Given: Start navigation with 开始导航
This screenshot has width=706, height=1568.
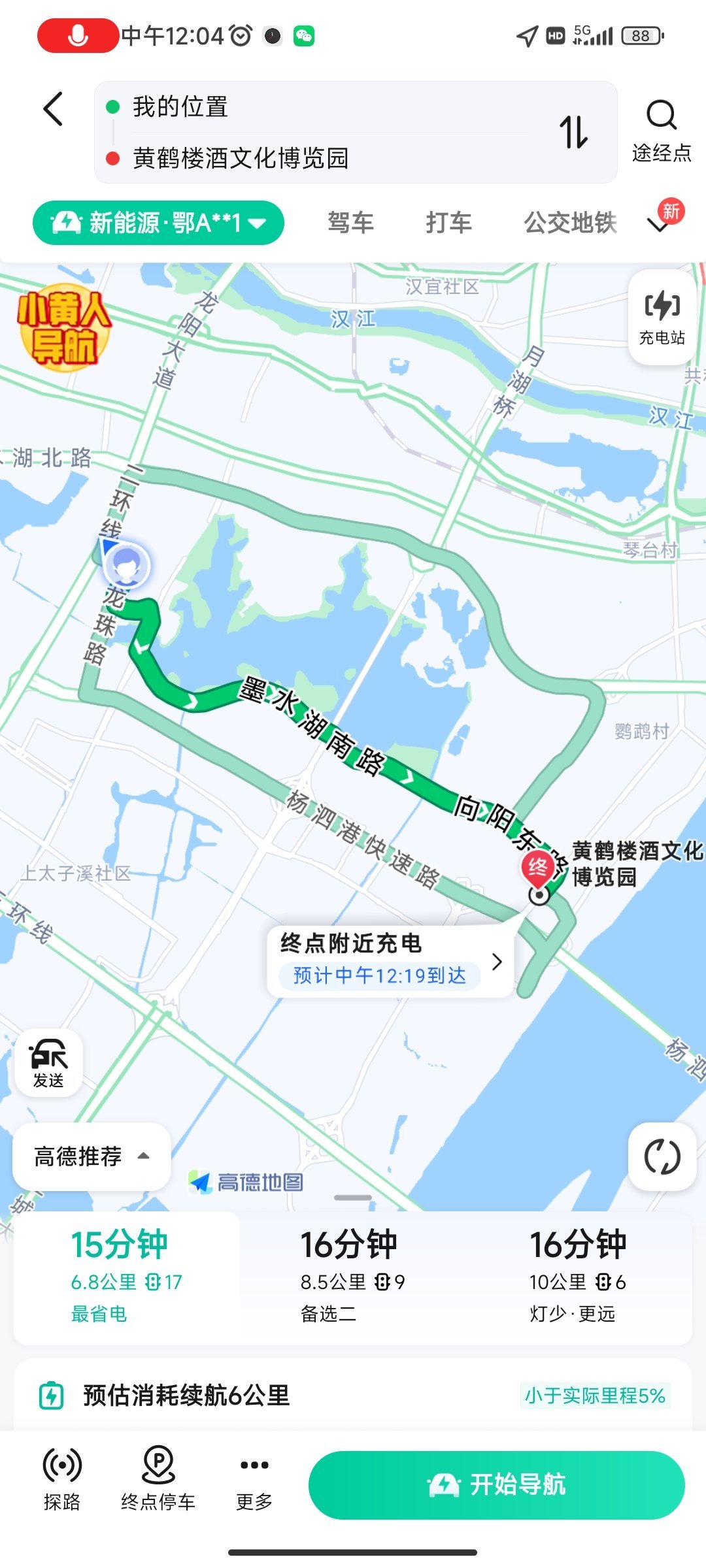Looking at the screenshot, I should (x=496, y=1484).
